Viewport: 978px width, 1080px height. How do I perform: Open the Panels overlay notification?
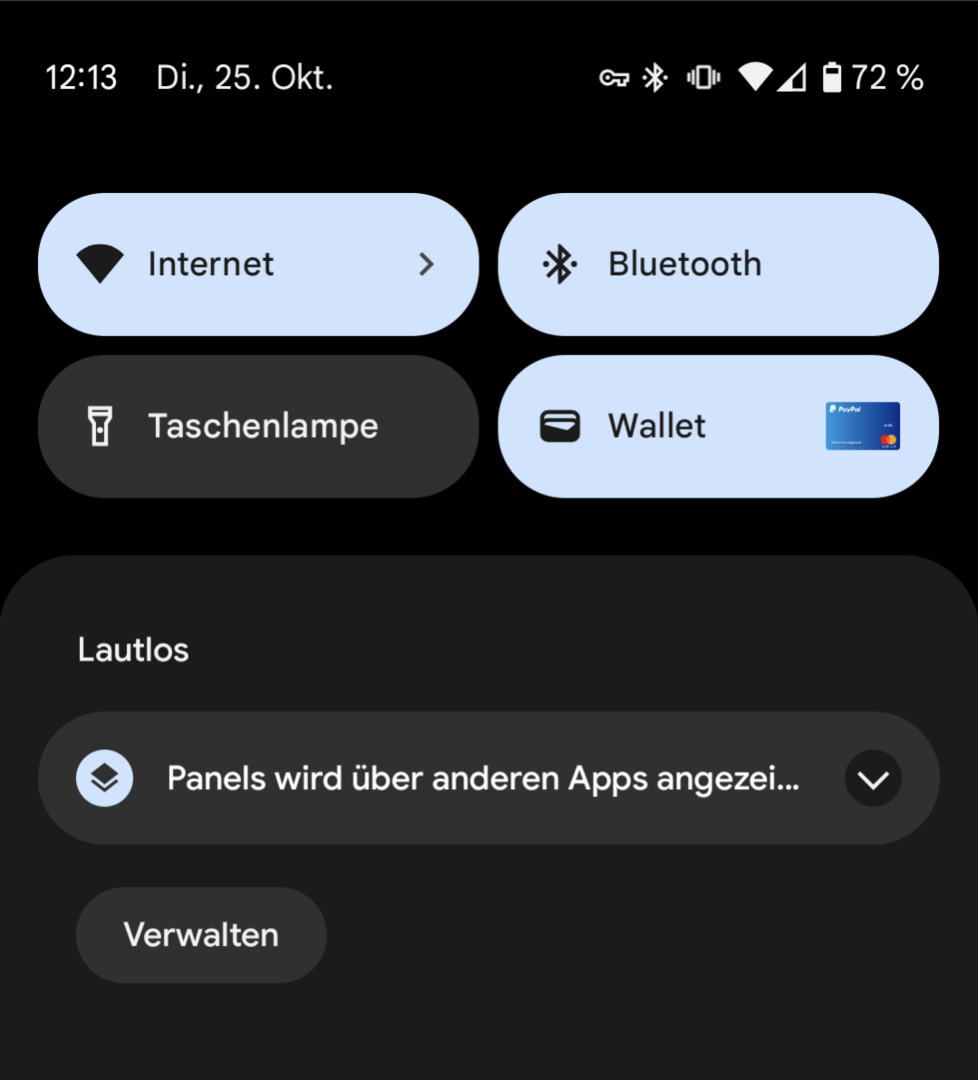point(482,778)
